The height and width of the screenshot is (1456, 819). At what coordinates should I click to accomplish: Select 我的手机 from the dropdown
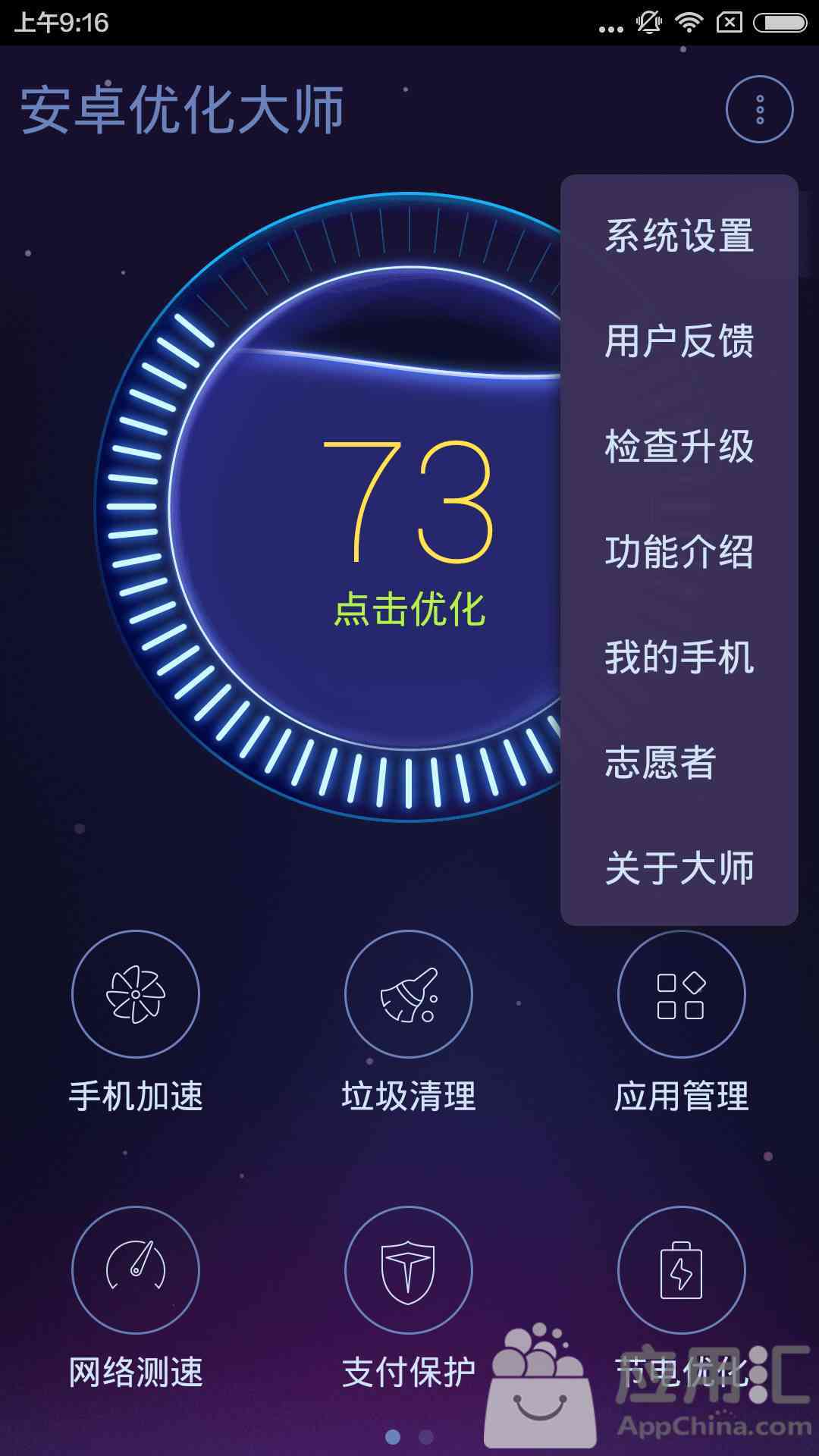tap(679, 657)
